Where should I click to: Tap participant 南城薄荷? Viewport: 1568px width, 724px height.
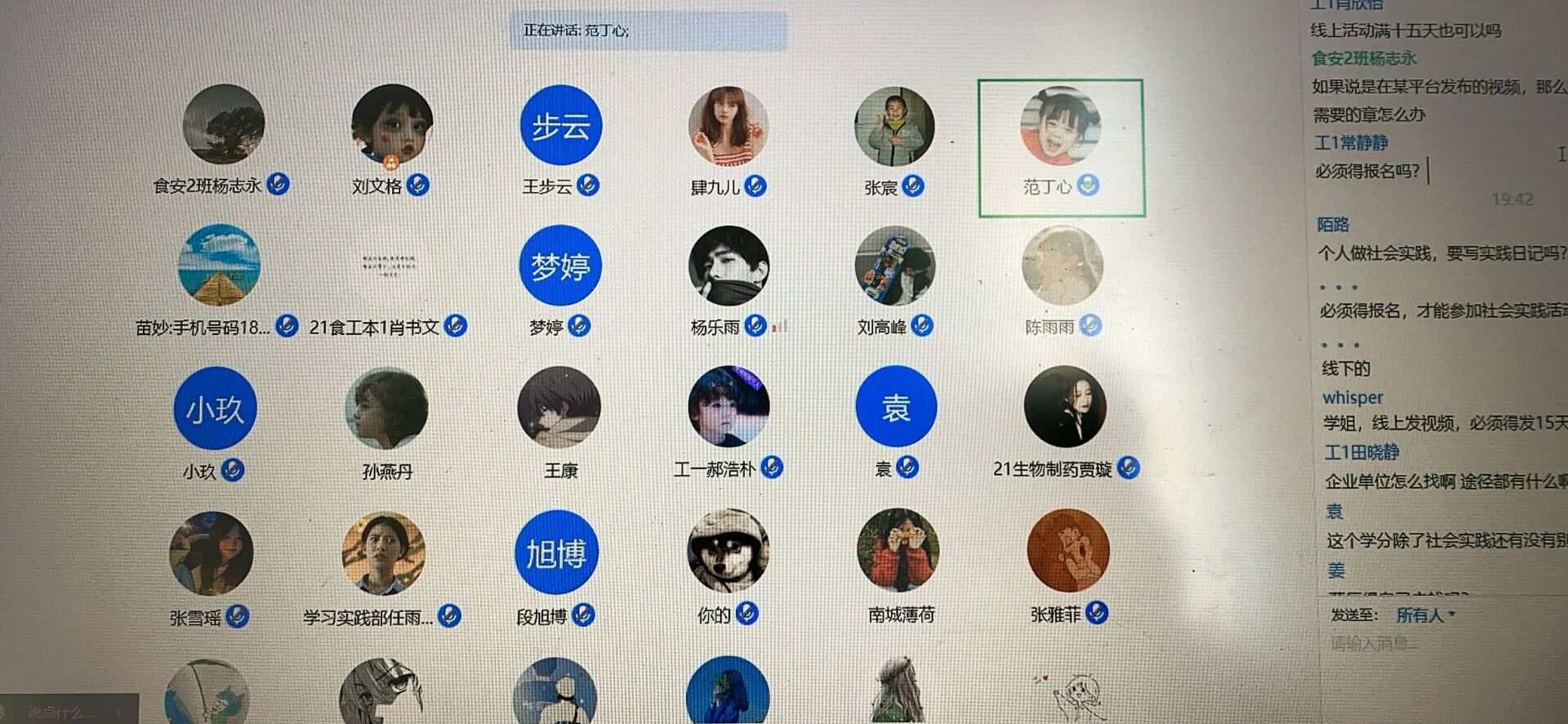point(898,551)
